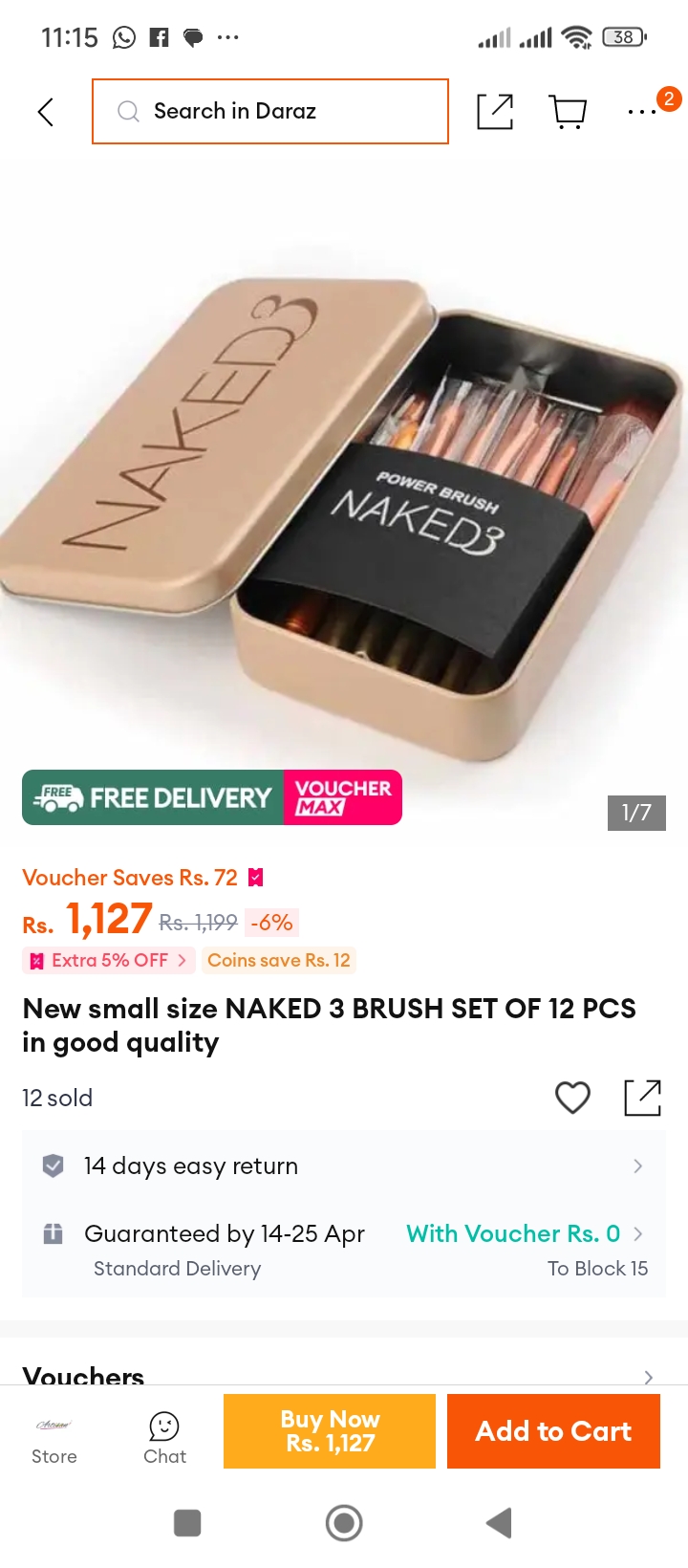This screenshot has height=1568, width=688.
Task: Open the three-dot overflow menu
Action: point(641,112)
